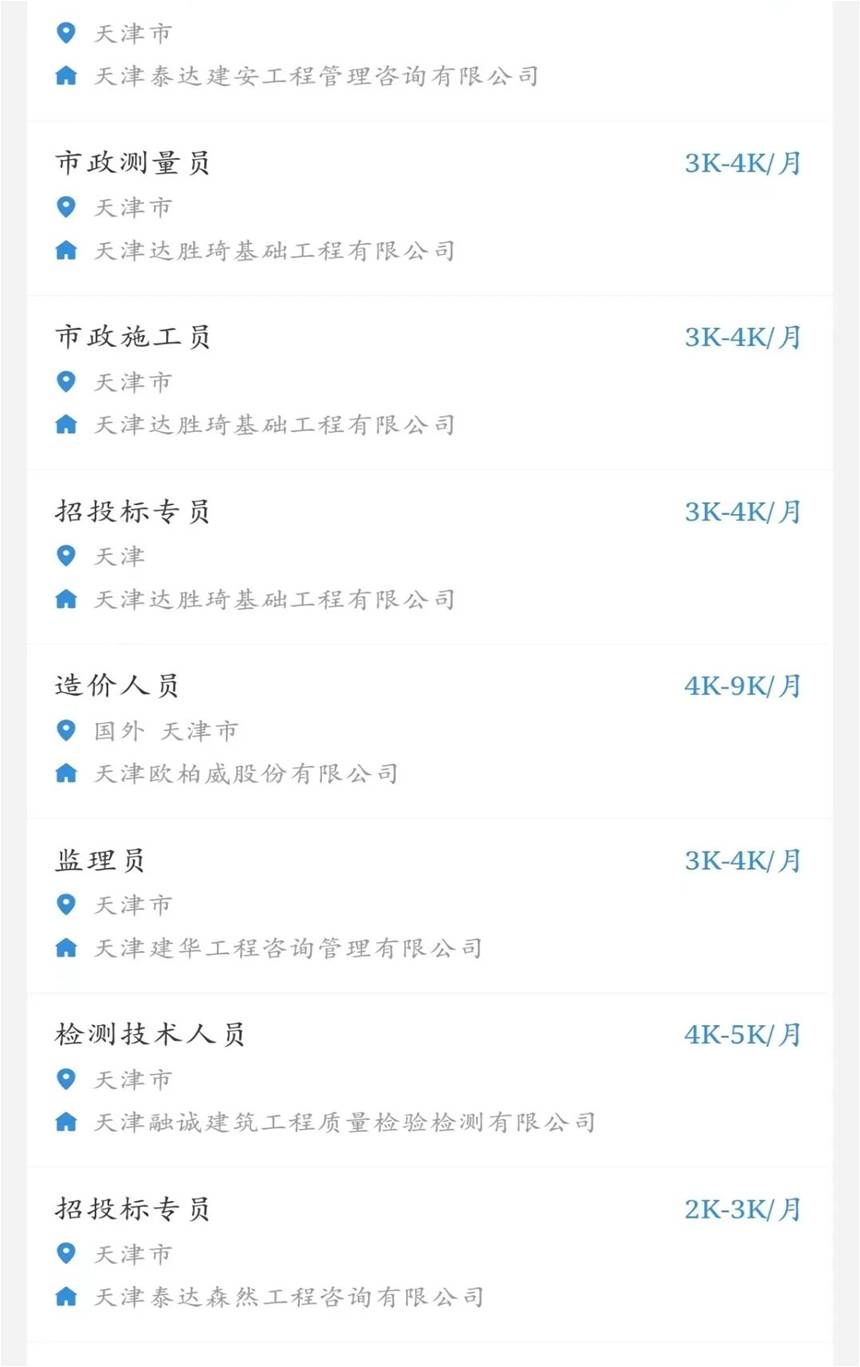View the 市政施工员 job details
Screen dimensions: 860x1367
tap(133, 337)
